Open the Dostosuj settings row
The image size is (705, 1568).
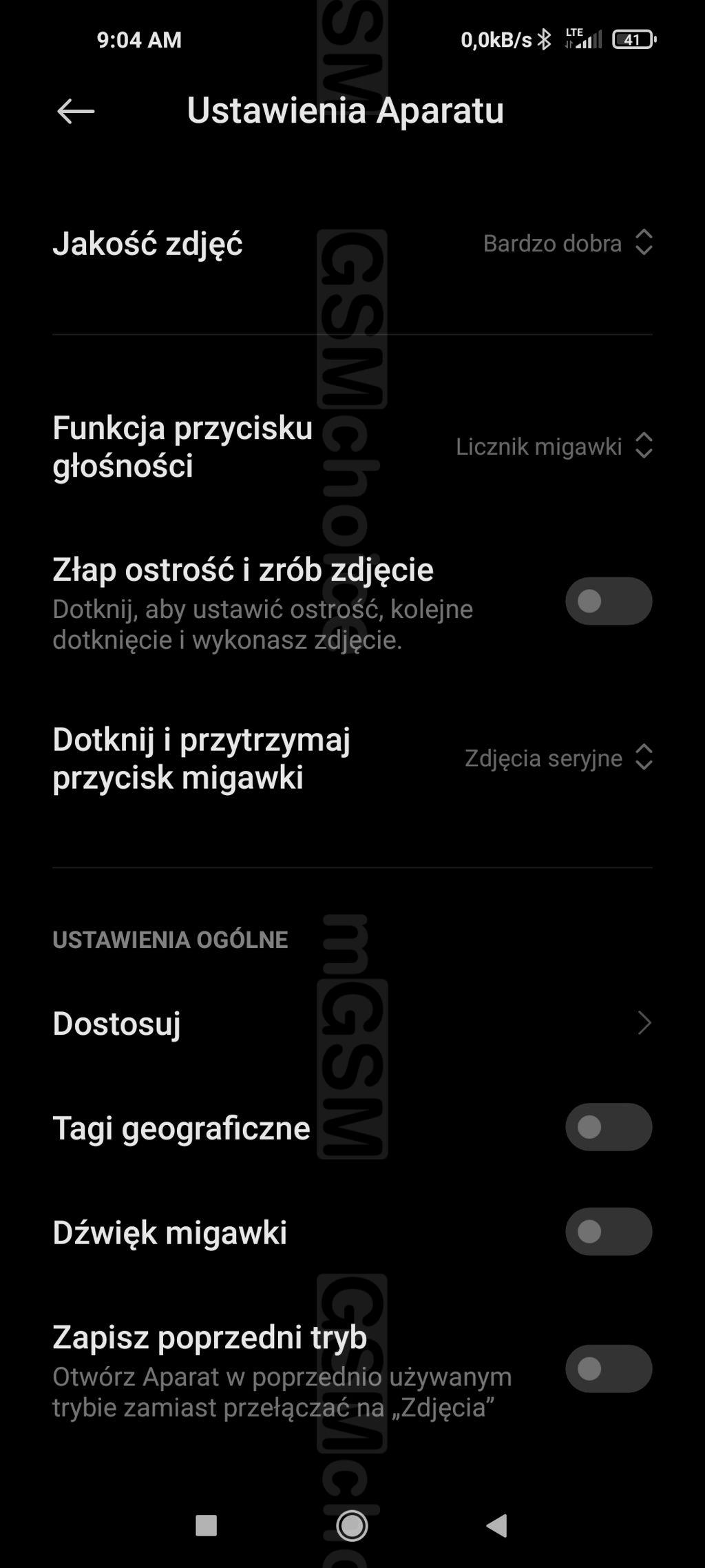coord(351,1023)
